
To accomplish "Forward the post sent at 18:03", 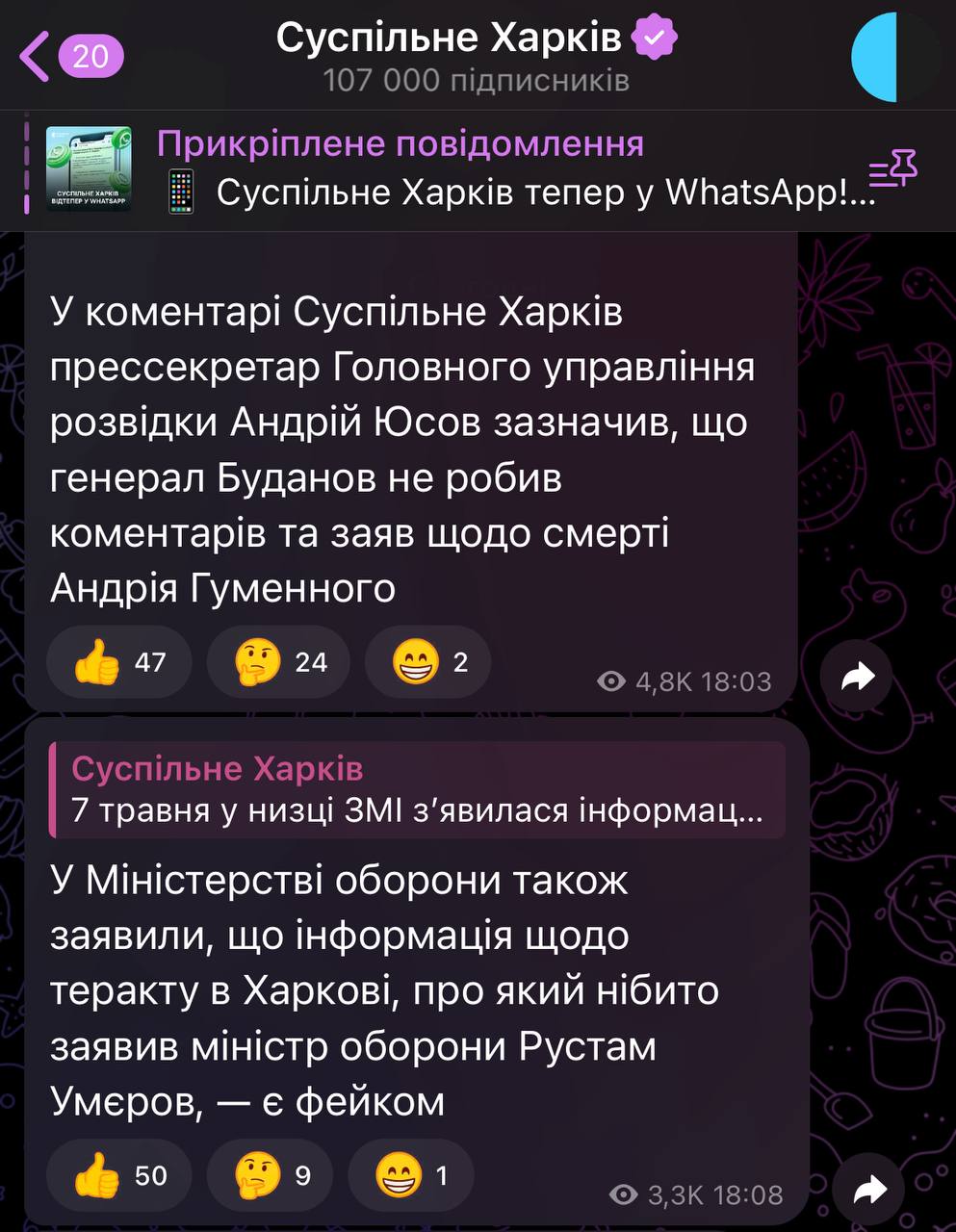I will 856,677.
